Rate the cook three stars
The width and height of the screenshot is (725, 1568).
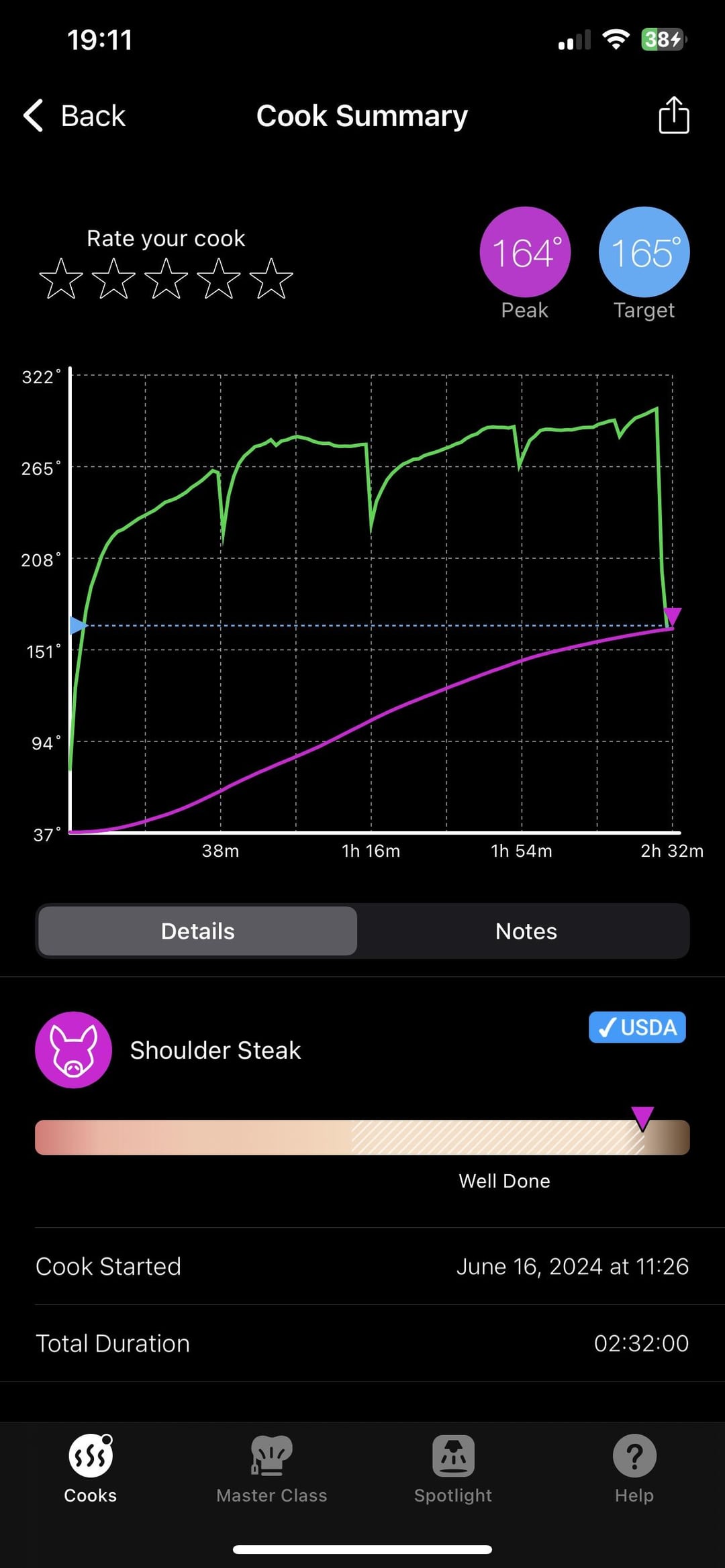[x=166, y=278]
